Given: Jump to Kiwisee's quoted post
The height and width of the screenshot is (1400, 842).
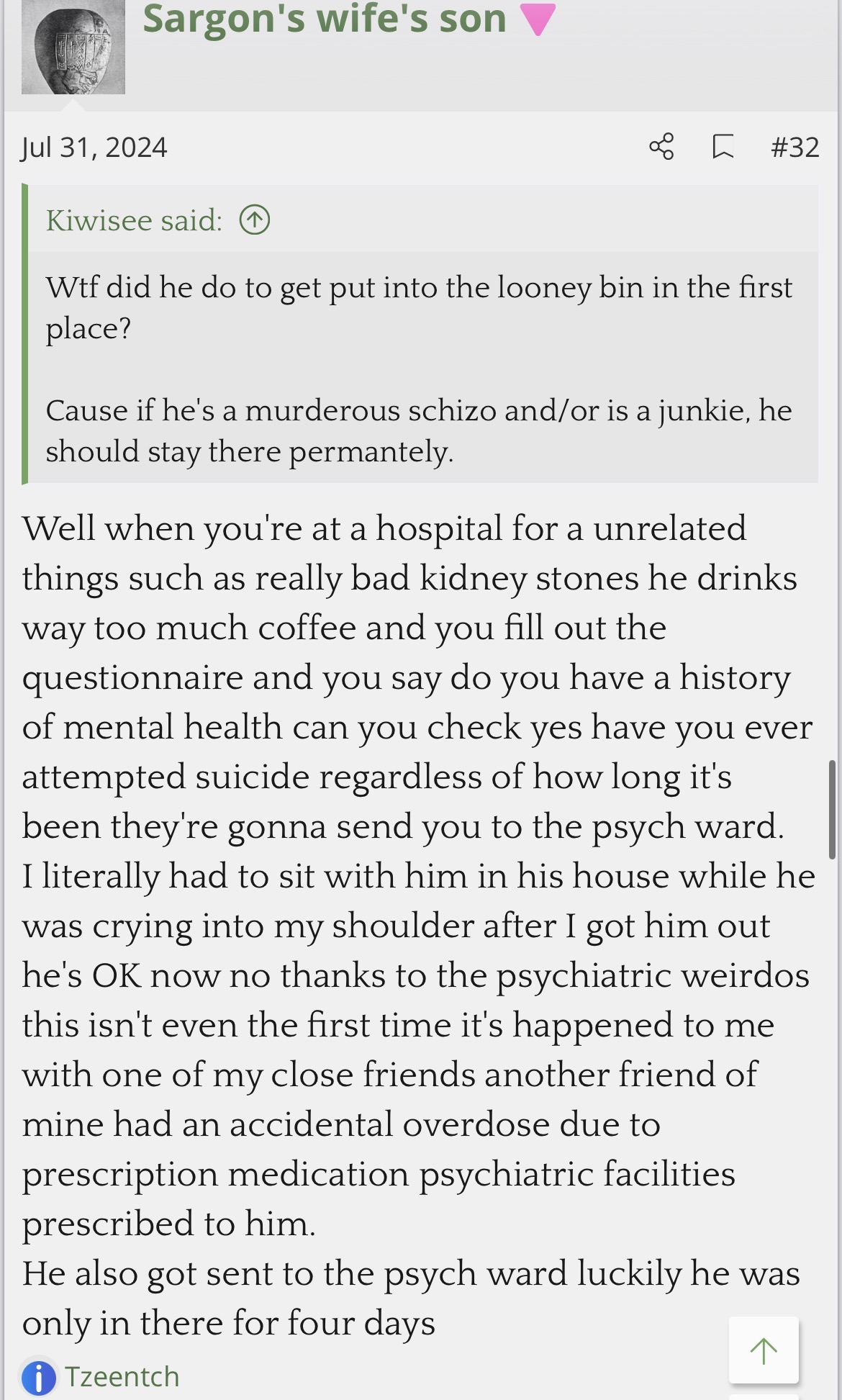Looking at the screenshot, I should pyautogui.click(x=255, y=220).
